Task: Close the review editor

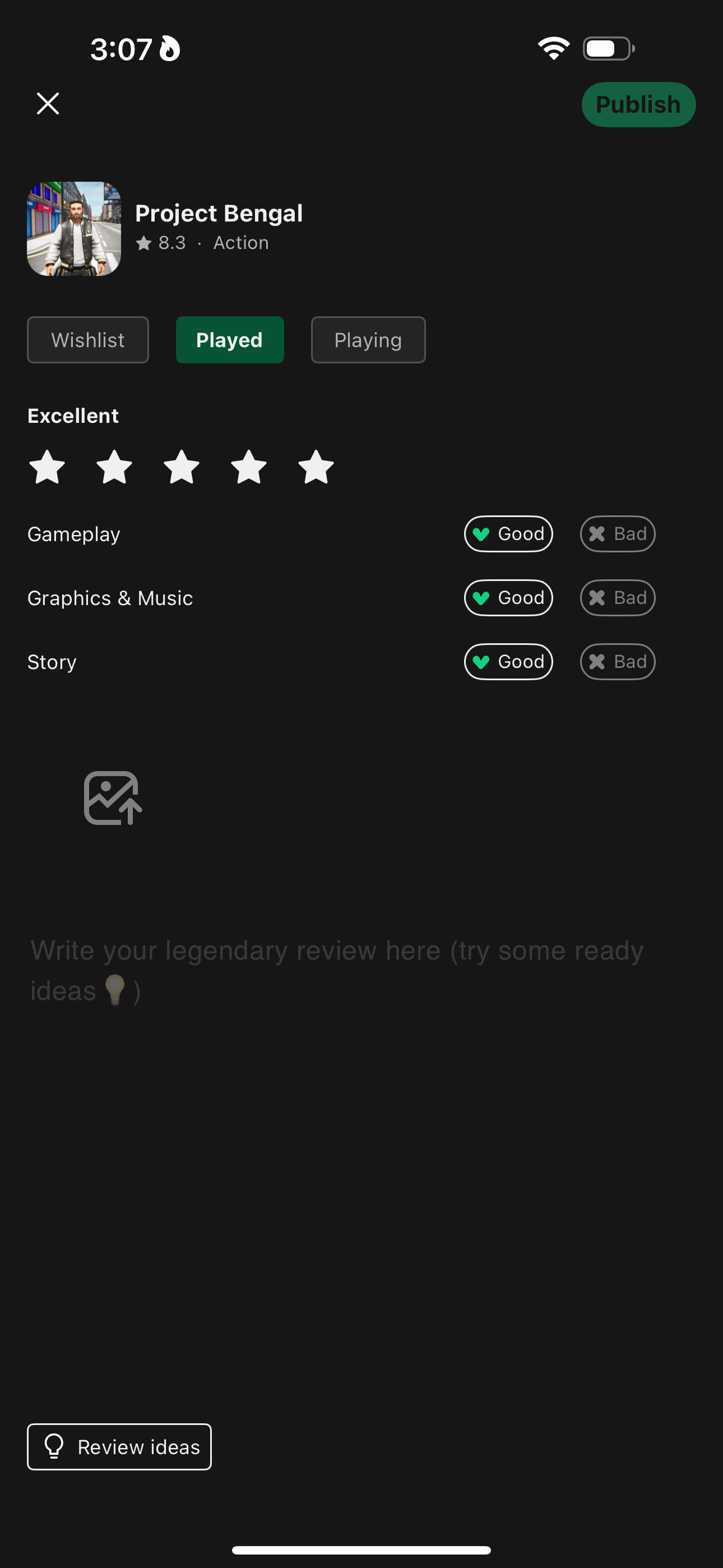Action: click(x=48, y=104)
